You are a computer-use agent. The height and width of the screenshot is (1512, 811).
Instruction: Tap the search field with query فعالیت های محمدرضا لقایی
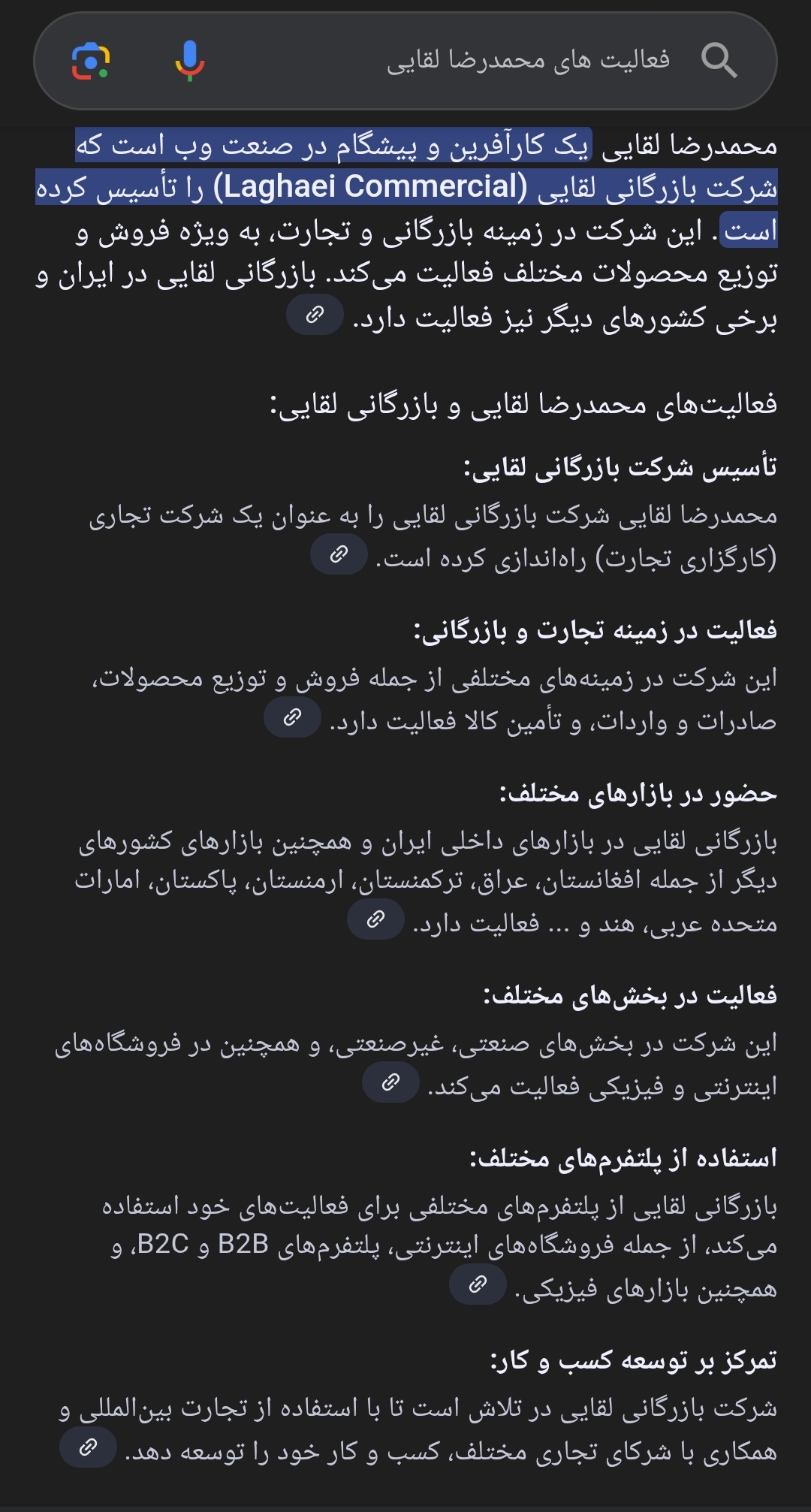click(527, 60)
